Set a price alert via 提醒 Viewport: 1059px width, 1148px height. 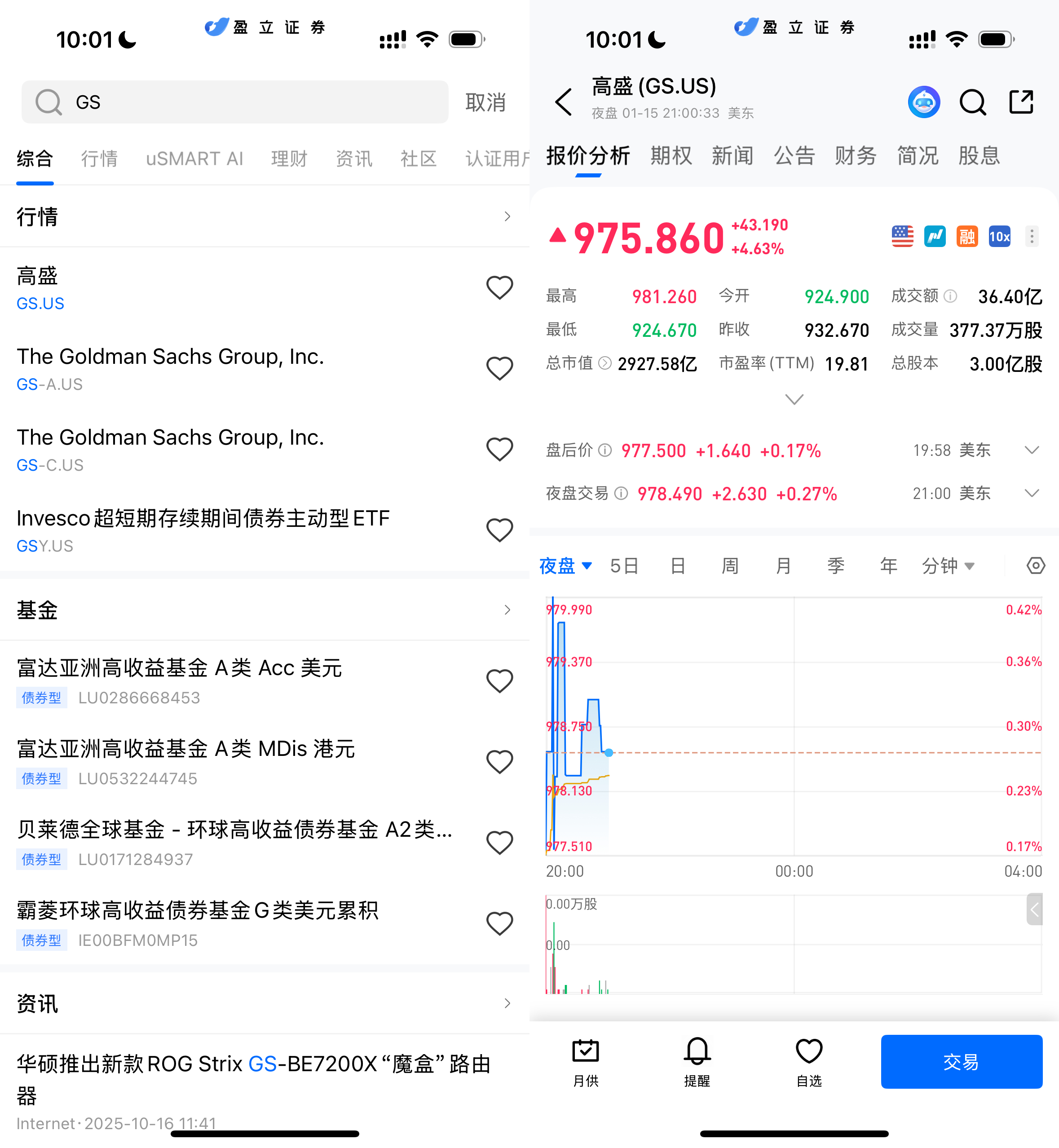click(697, 1061)
